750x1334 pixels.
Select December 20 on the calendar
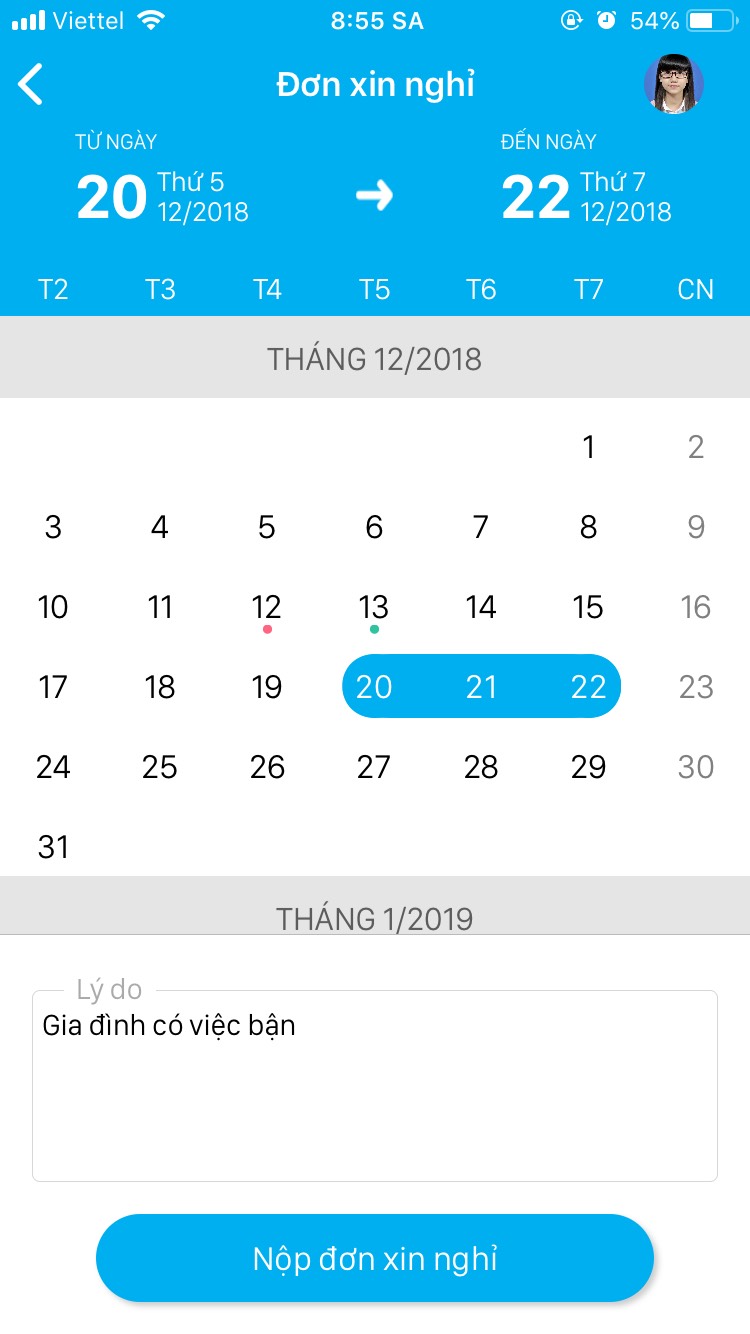click(374, 687)
